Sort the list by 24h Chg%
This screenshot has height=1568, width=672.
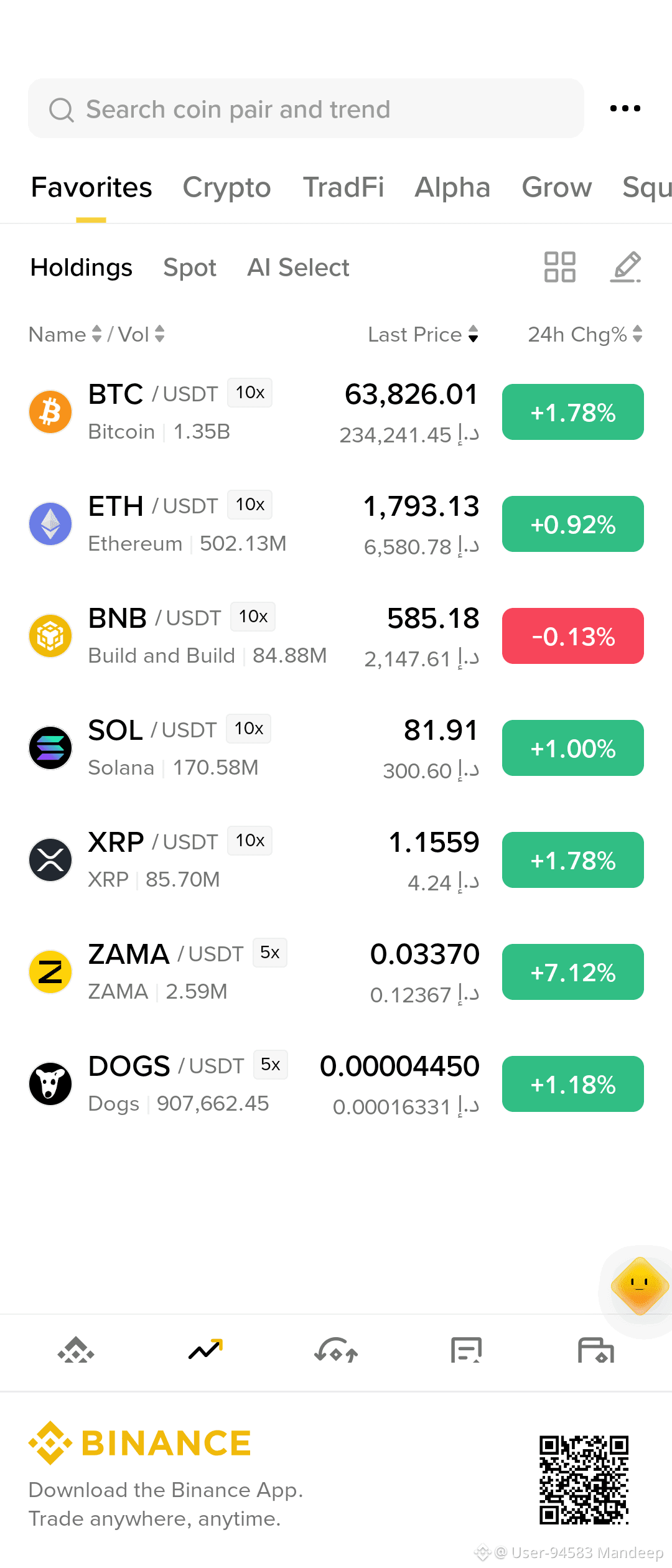585,334
